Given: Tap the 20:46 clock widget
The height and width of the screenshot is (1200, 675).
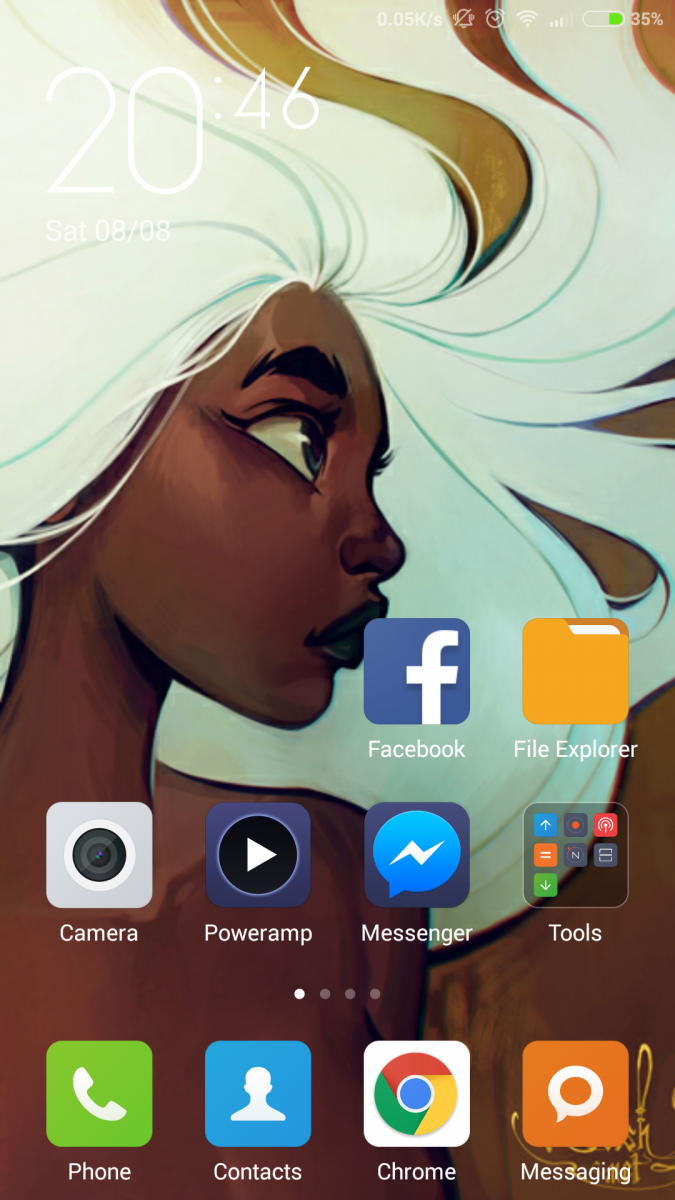Looking at the screenshot, I should (180, 130).
